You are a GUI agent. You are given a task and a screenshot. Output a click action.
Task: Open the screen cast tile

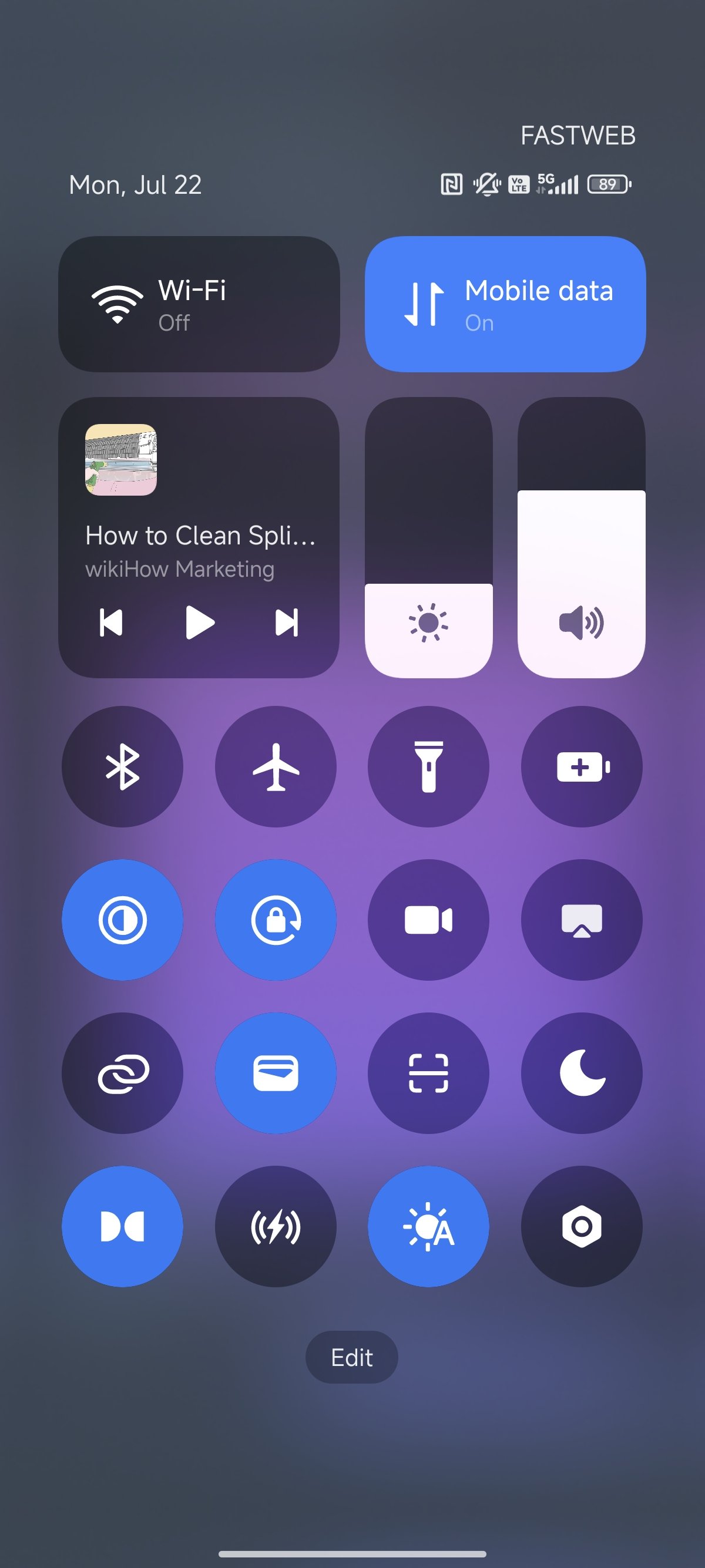[582, 920]
